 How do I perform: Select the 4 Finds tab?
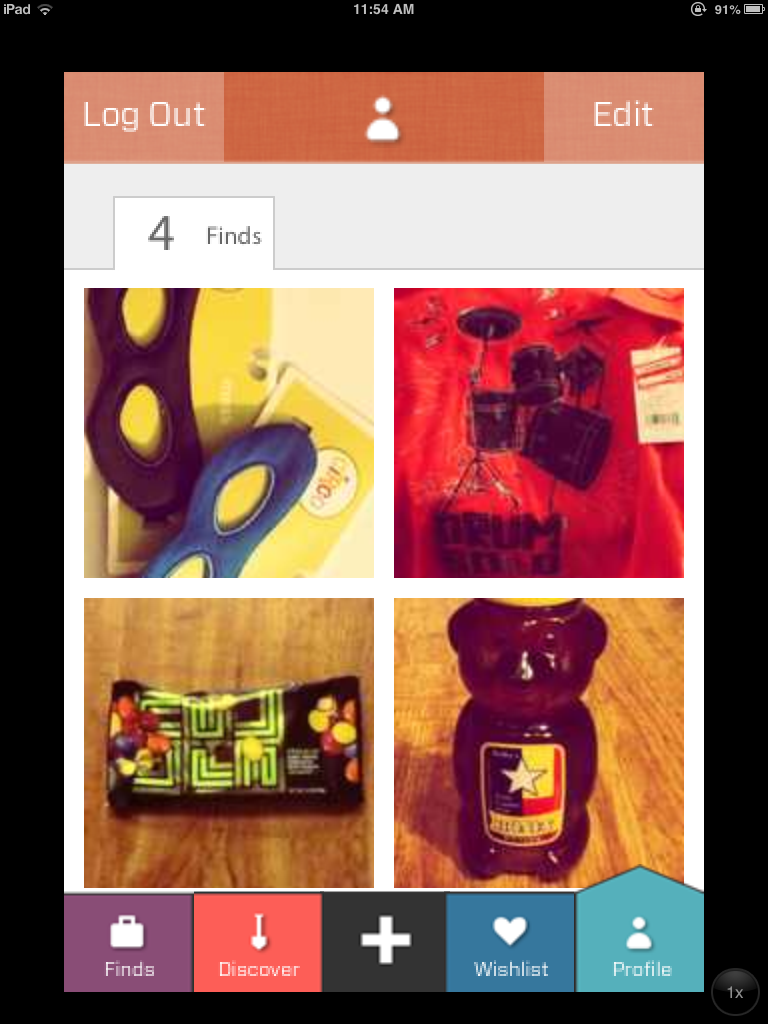point(194,234)
